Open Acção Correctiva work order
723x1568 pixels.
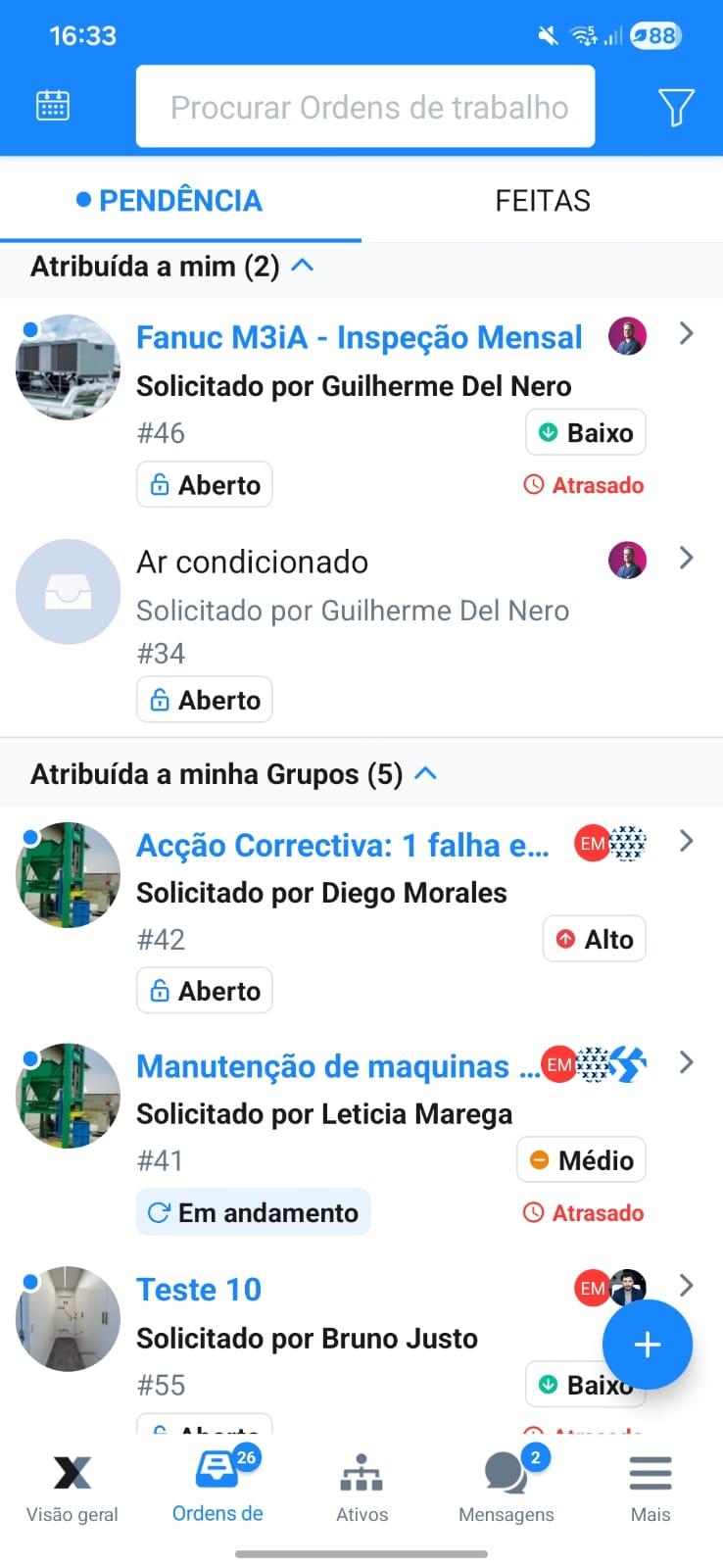(343, 845)
